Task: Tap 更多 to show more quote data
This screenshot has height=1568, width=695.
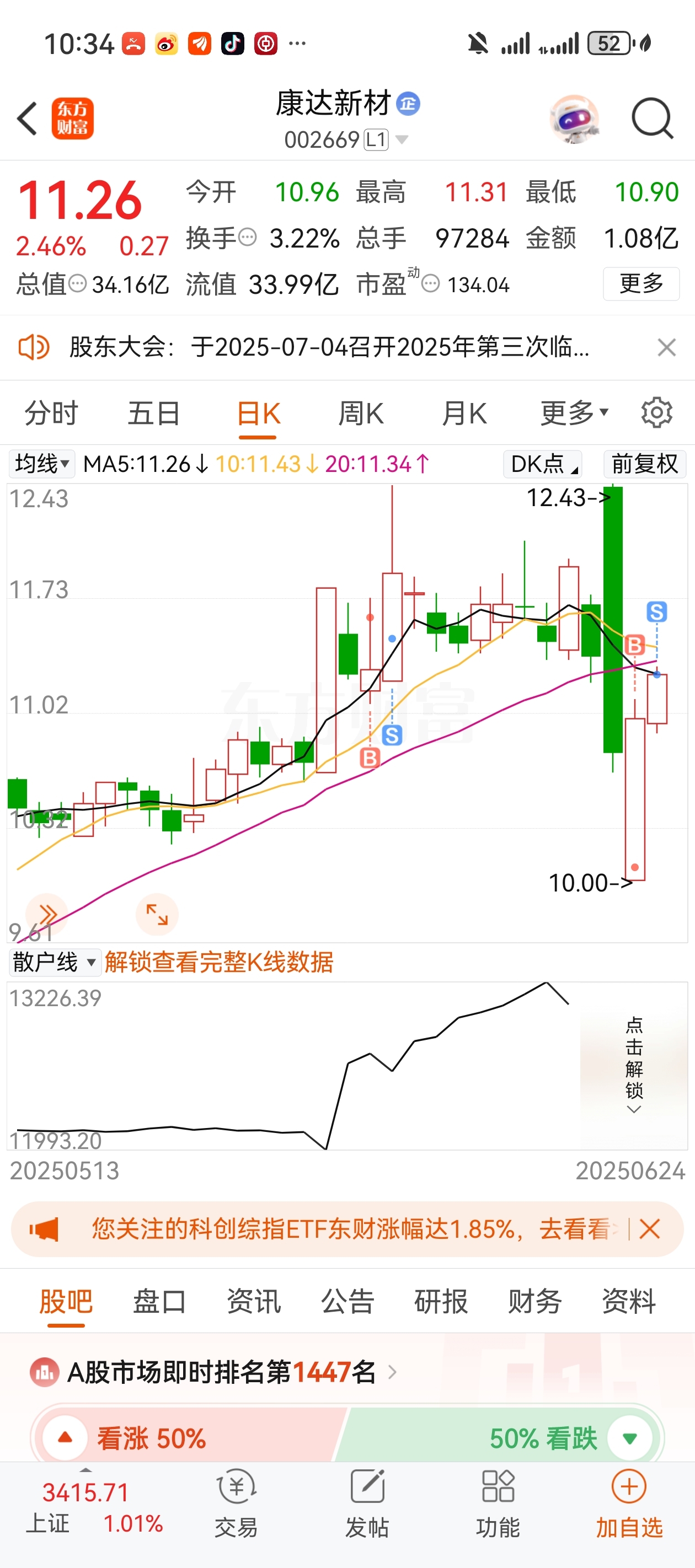Action: 641,283
